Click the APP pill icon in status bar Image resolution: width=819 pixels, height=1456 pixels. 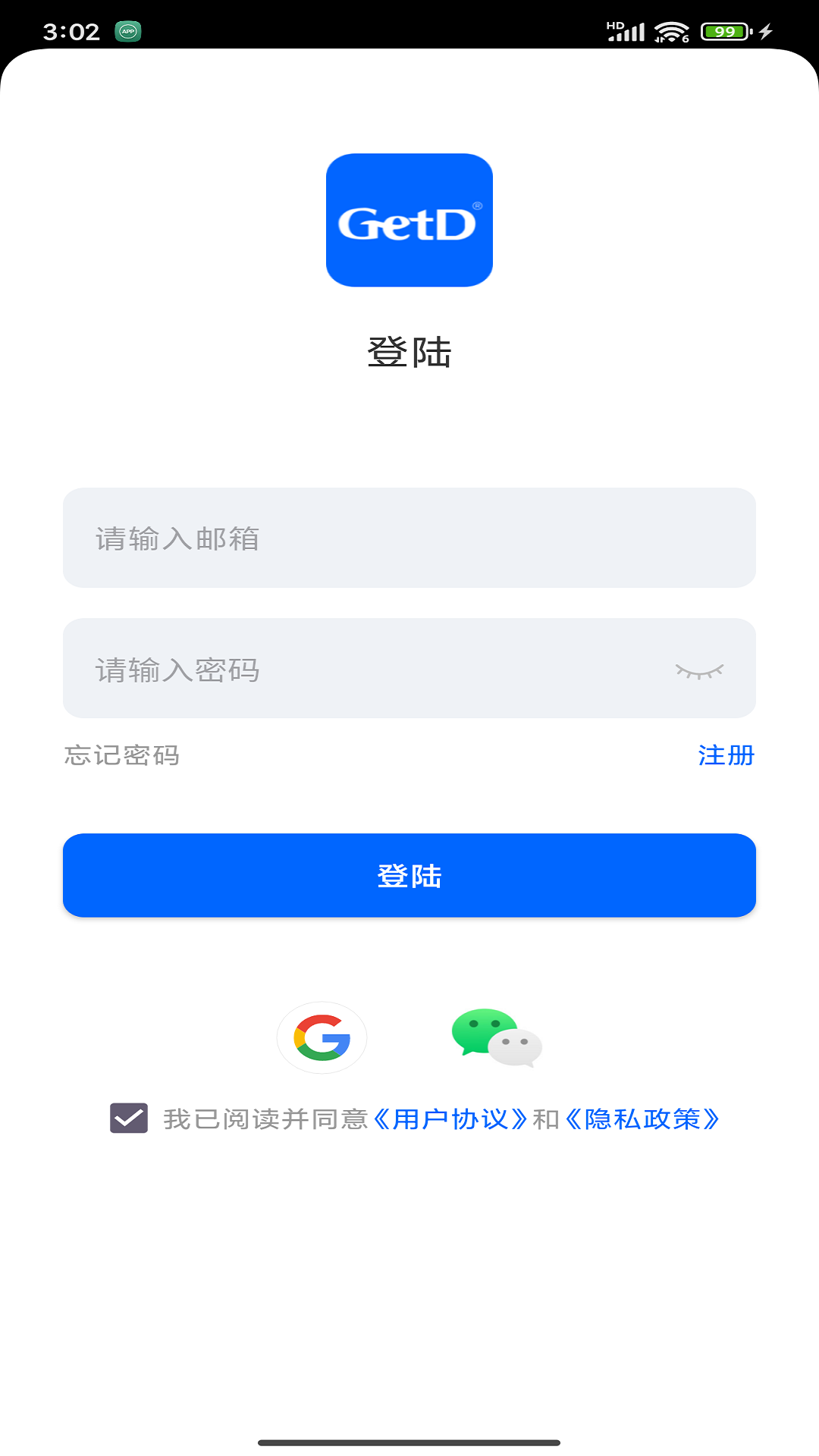coord(127,32)
